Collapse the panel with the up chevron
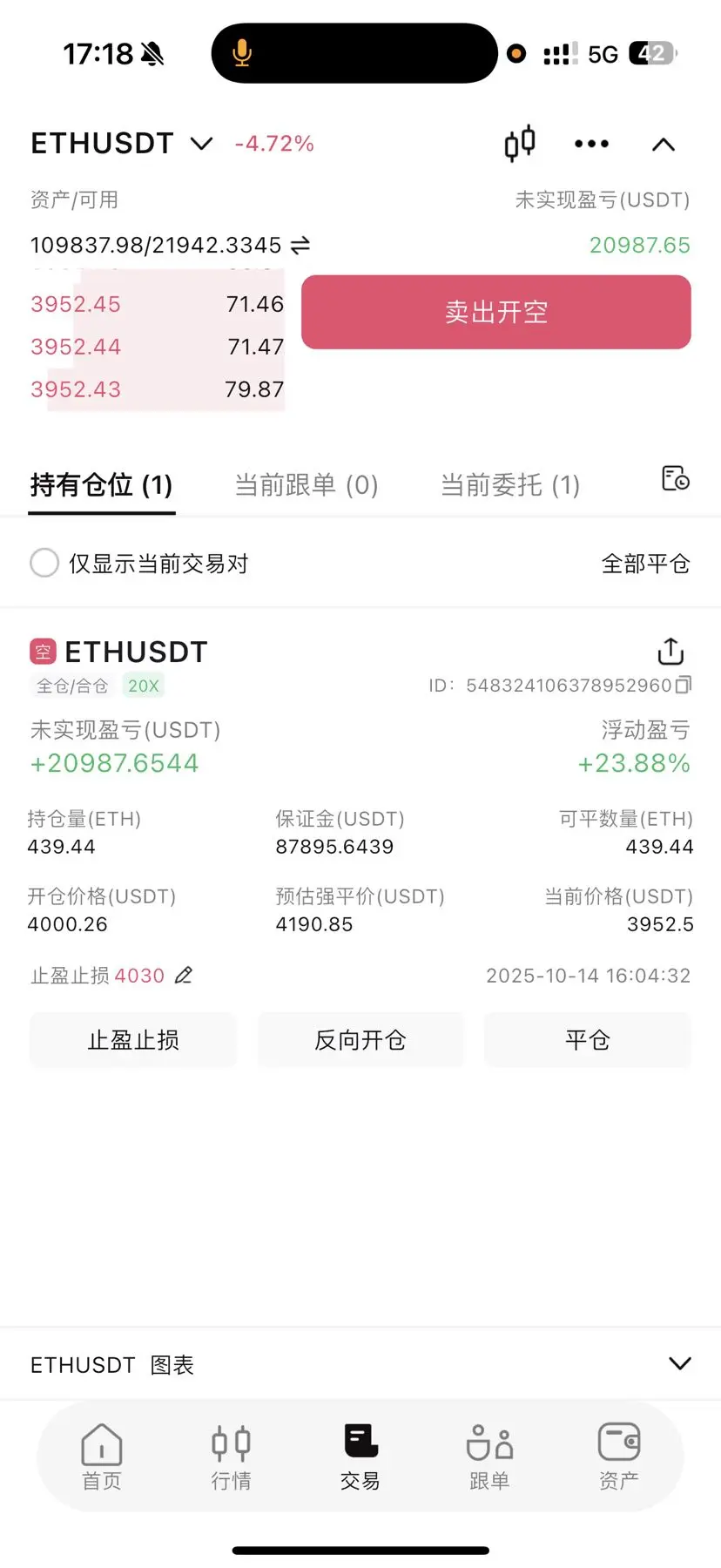The height and width of the screenshot is (1568, 721). click(664, 145)
